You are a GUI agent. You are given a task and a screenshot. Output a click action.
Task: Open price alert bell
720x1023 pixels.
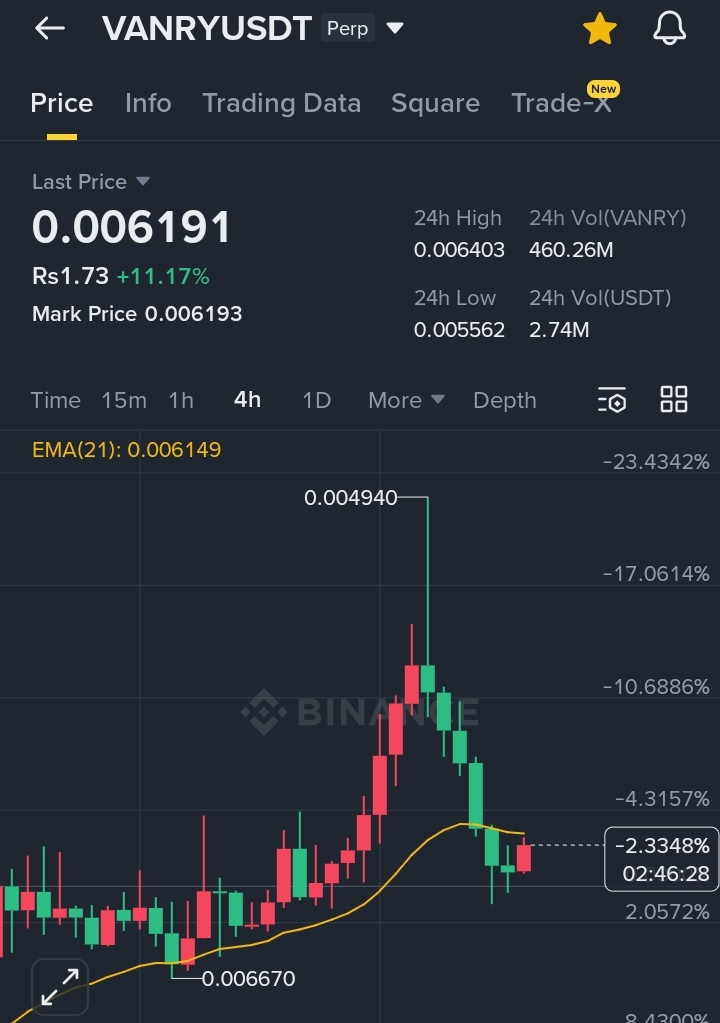pyautogui.click(x=669, y=30)
